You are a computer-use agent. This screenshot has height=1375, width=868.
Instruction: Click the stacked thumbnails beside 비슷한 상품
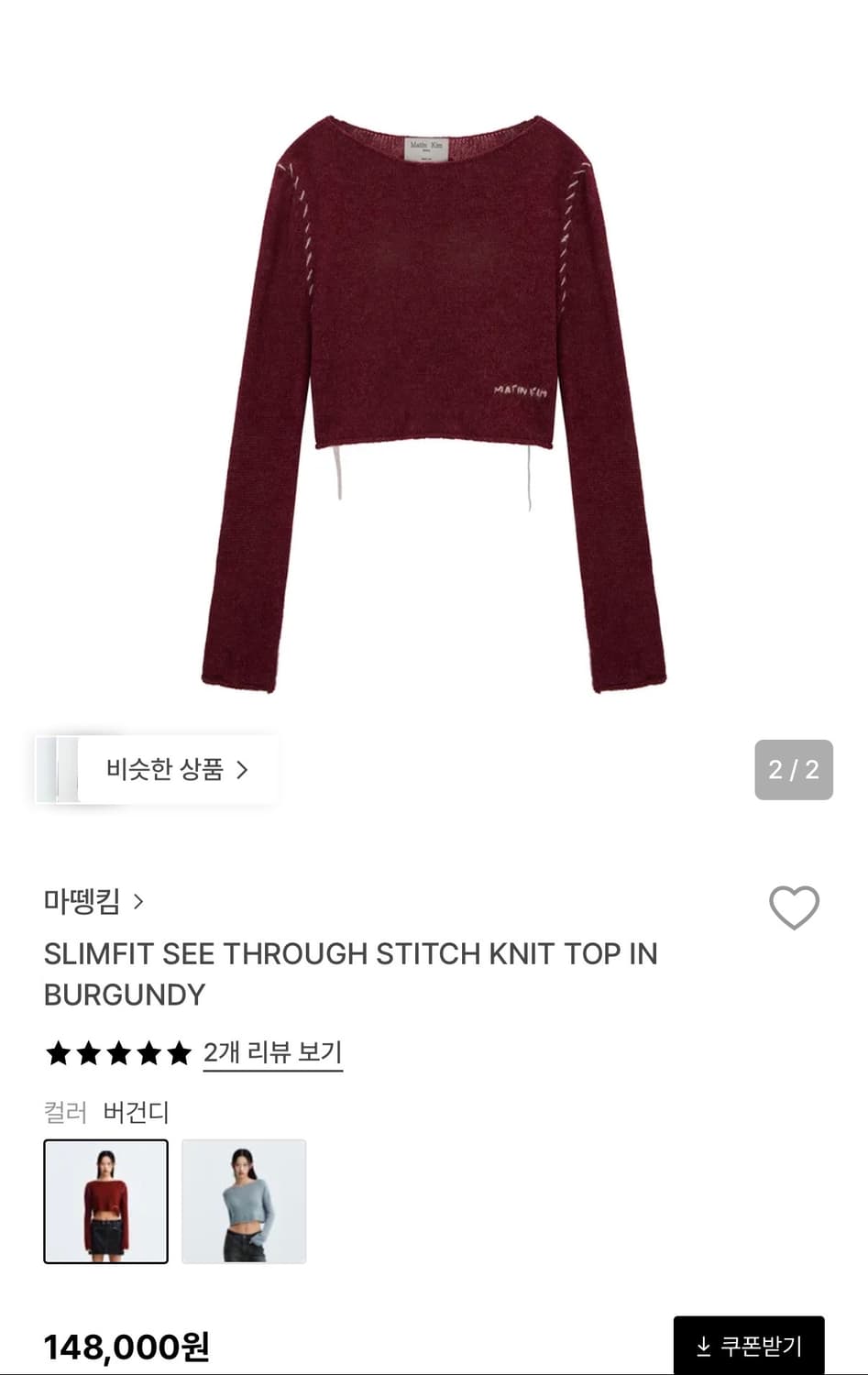pos(57,770)
